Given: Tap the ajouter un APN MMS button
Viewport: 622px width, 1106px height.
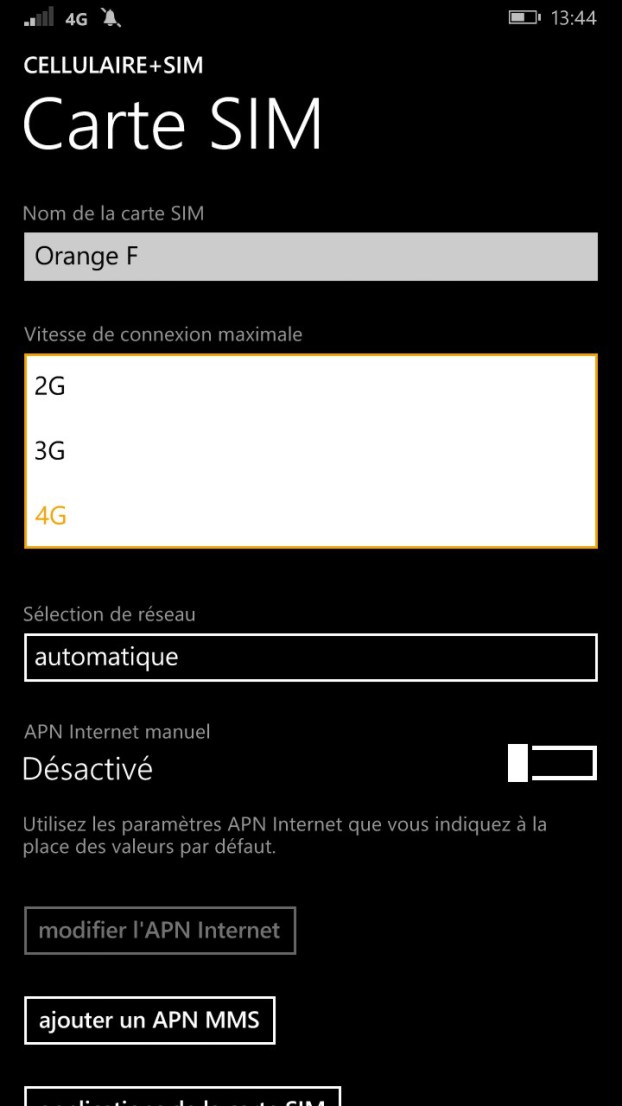Looking at the screenshot, I should (x=149, y=1020).
